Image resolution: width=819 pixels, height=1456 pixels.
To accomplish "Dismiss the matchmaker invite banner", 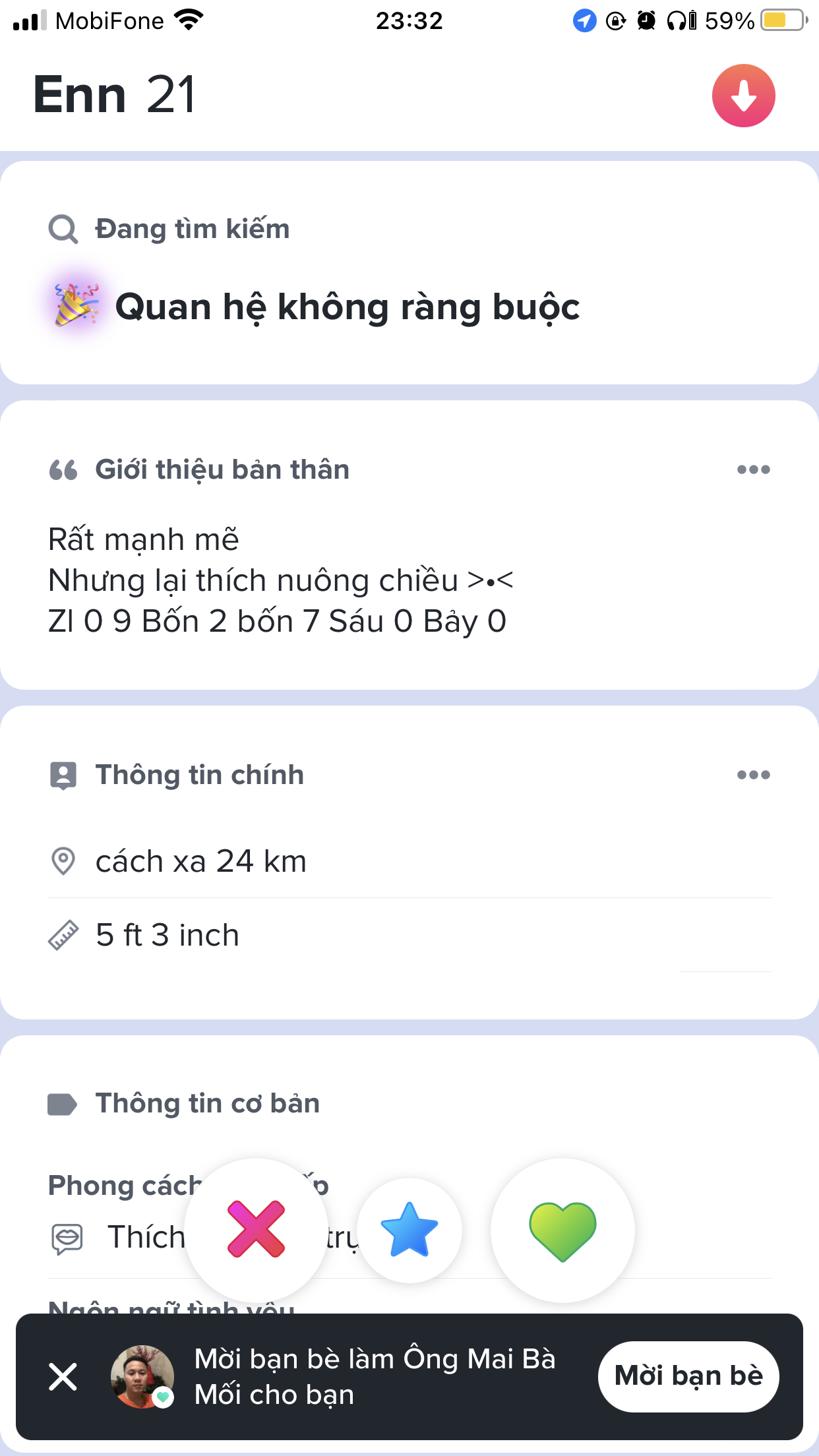I will pos(63,1377).
